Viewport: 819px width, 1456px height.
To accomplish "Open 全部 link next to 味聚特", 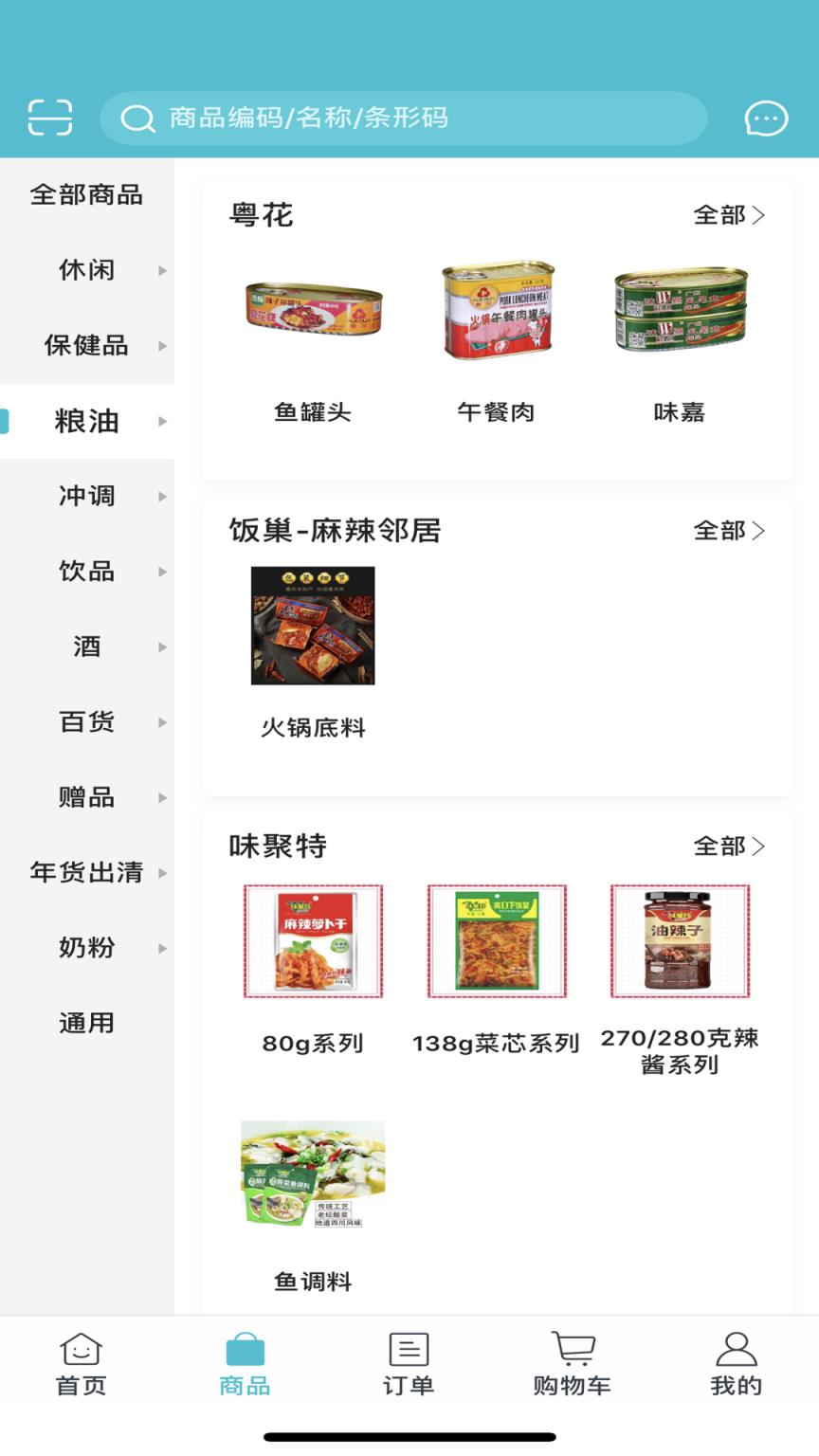I will pyautogui.click(x=728, y=846).
